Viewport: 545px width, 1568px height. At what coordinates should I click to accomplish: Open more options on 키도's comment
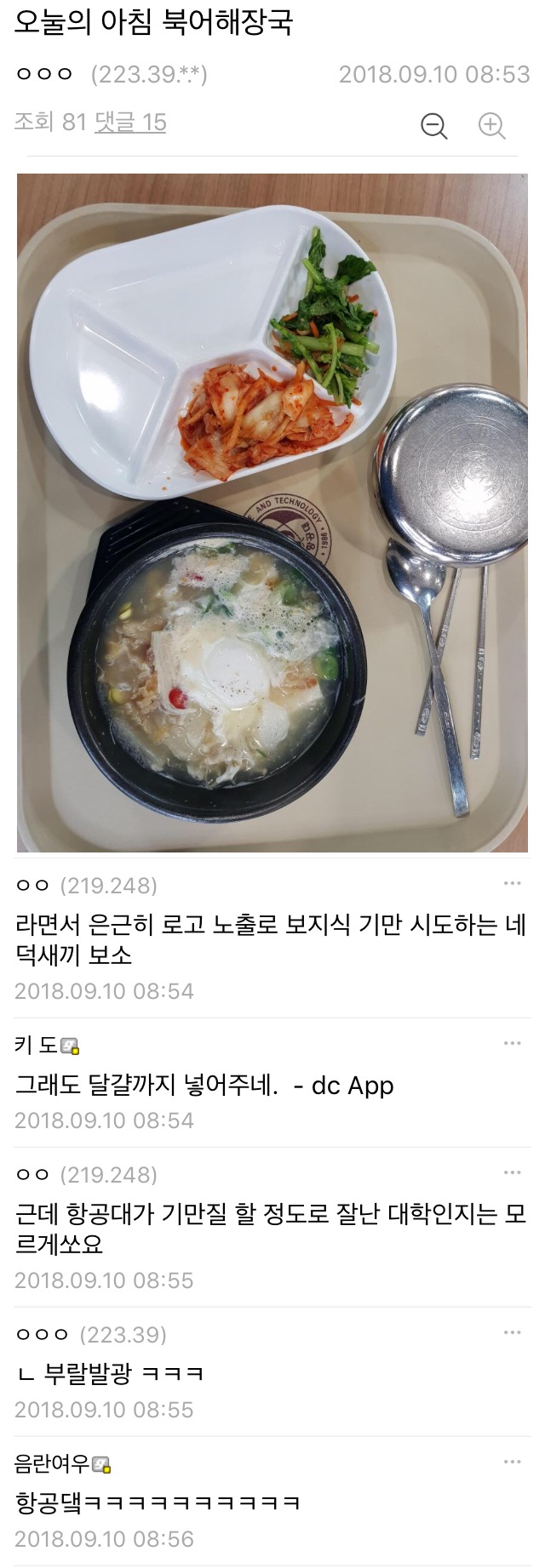click(x=512, y=1043)
